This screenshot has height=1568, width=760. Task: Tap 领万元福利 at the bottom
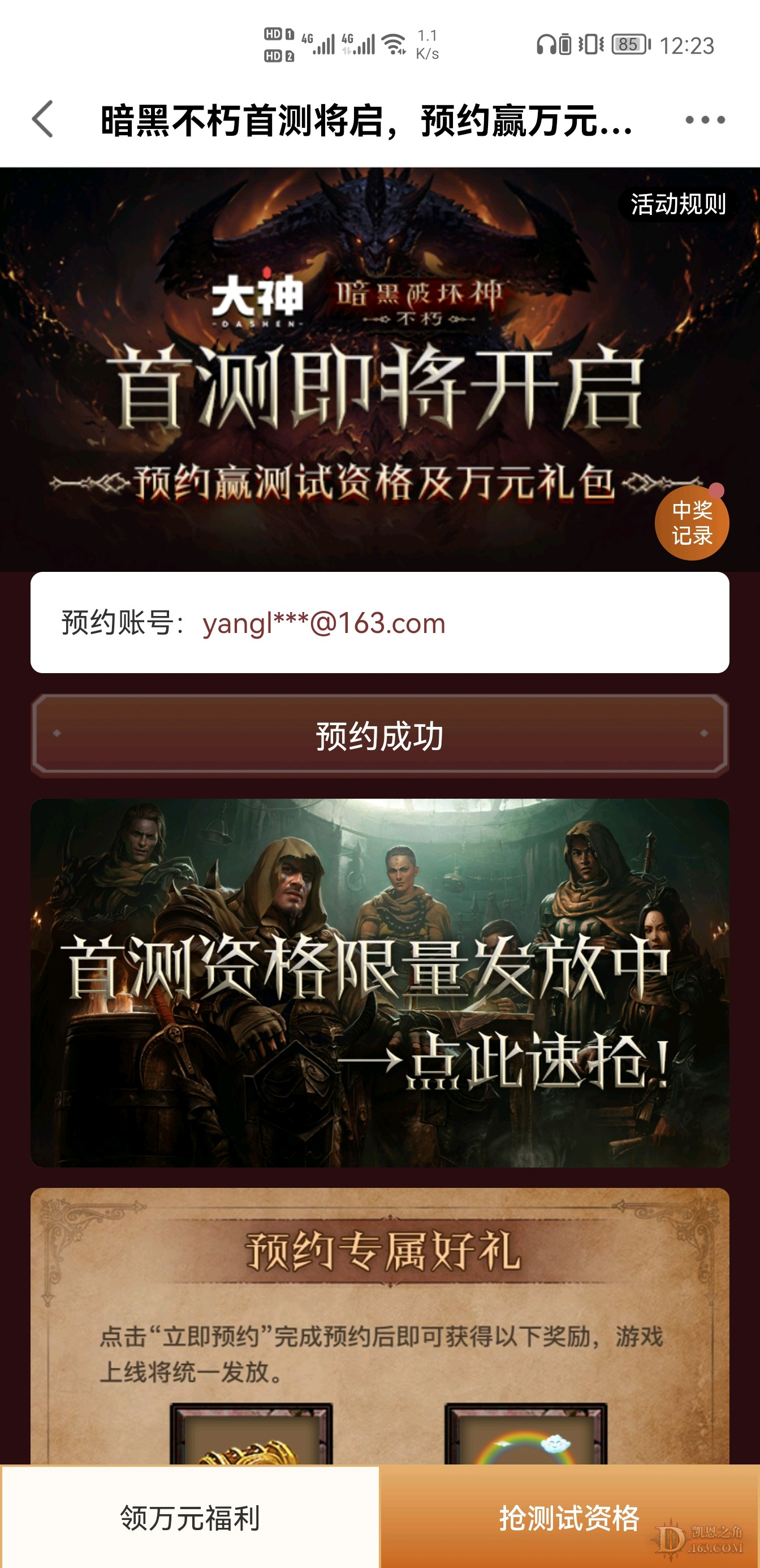(190, 1517)
